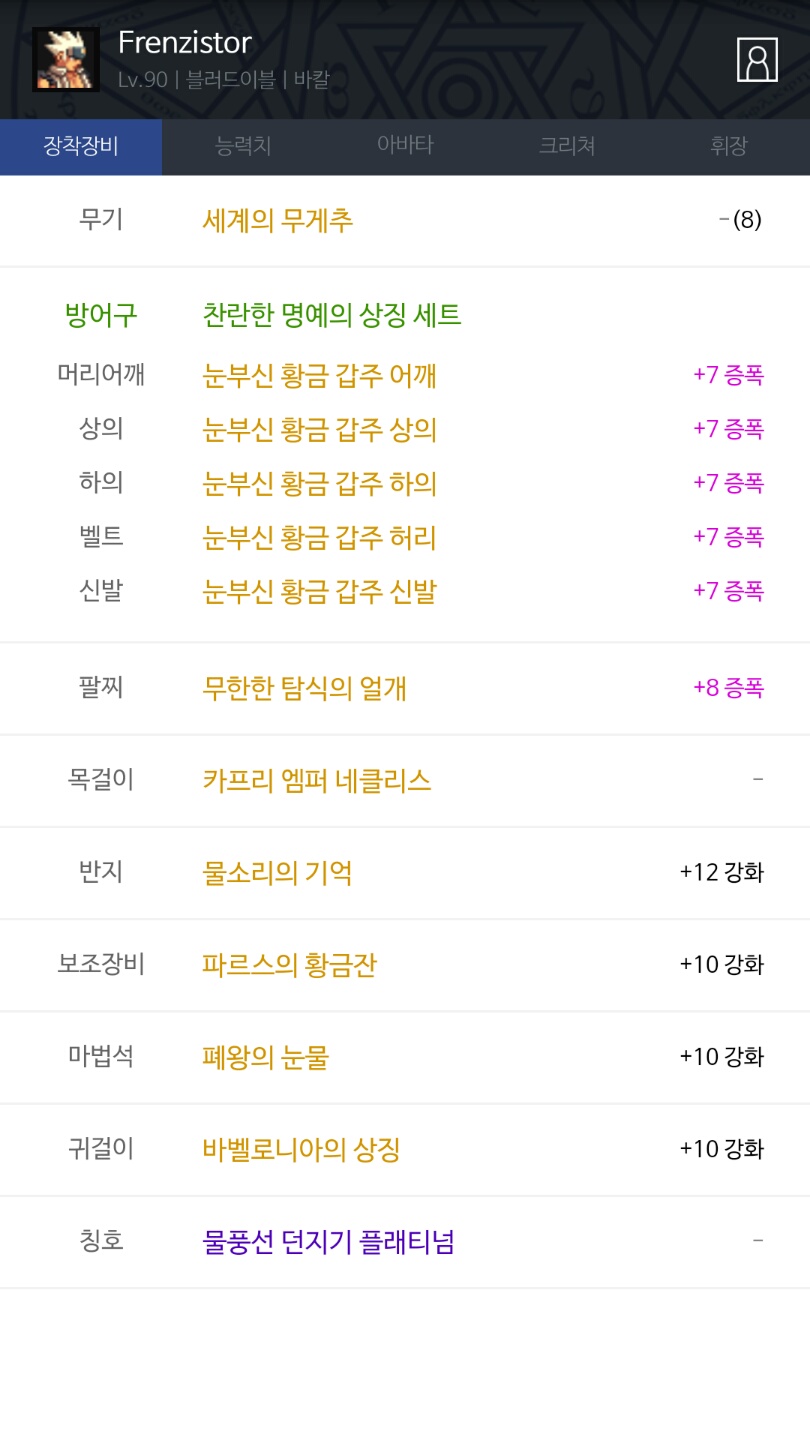The image size is (810, 1440).
Task: Open 찬란한 명예의 상징 세트 details
Action: 332,316
